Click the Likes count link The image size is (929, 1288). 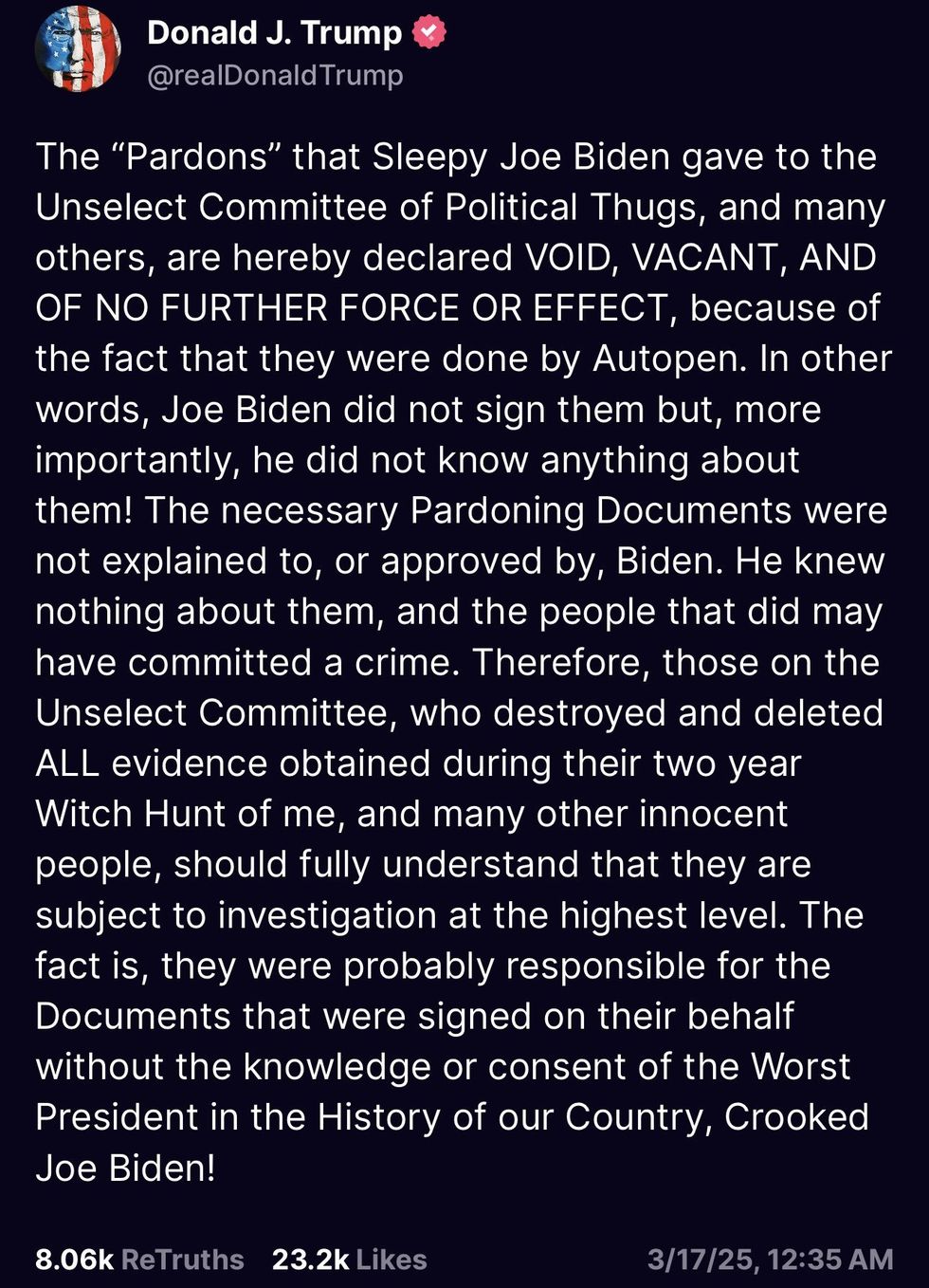pos(391,1260)
